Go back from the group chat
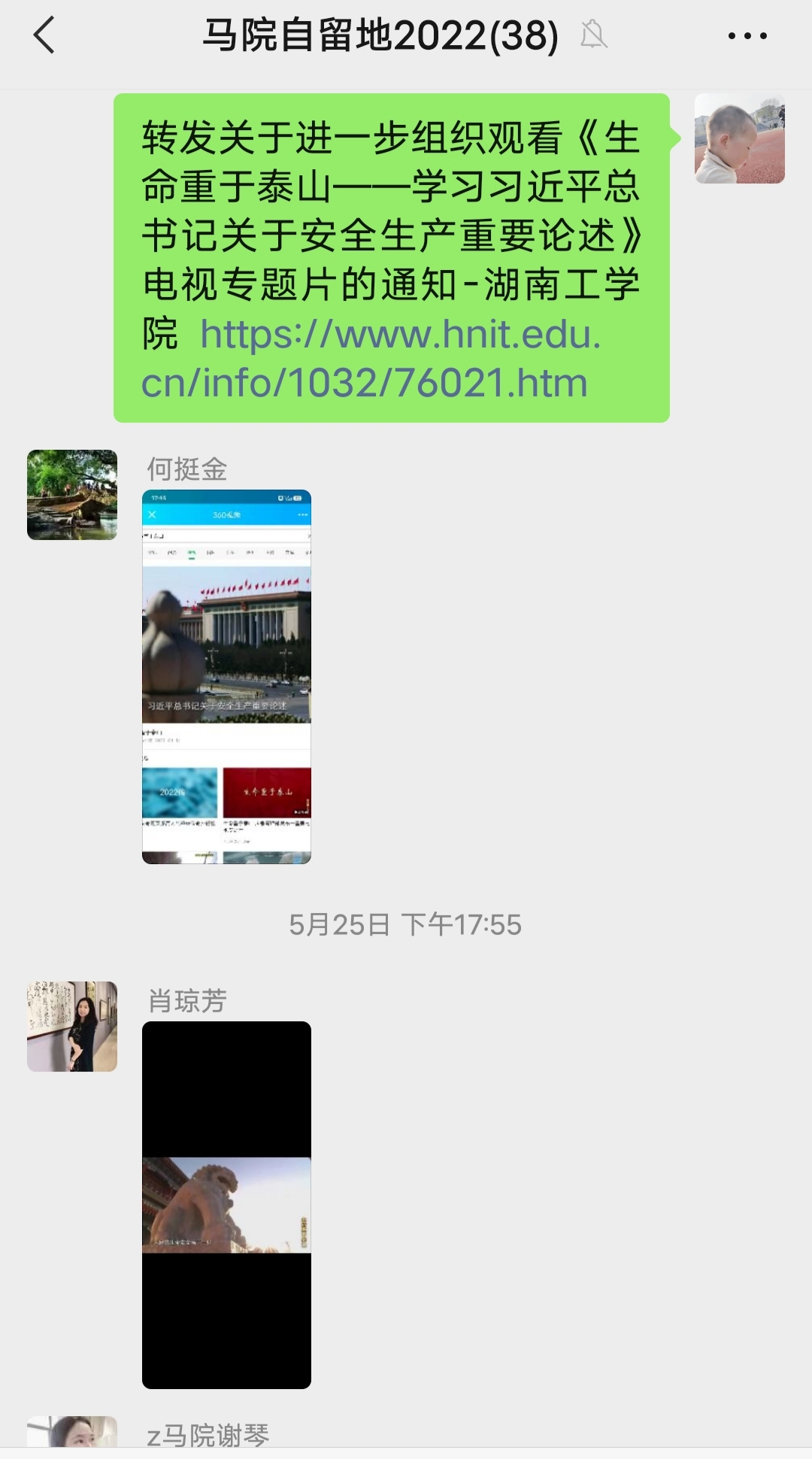The image size is (812, 1459). tap(44, 35)
